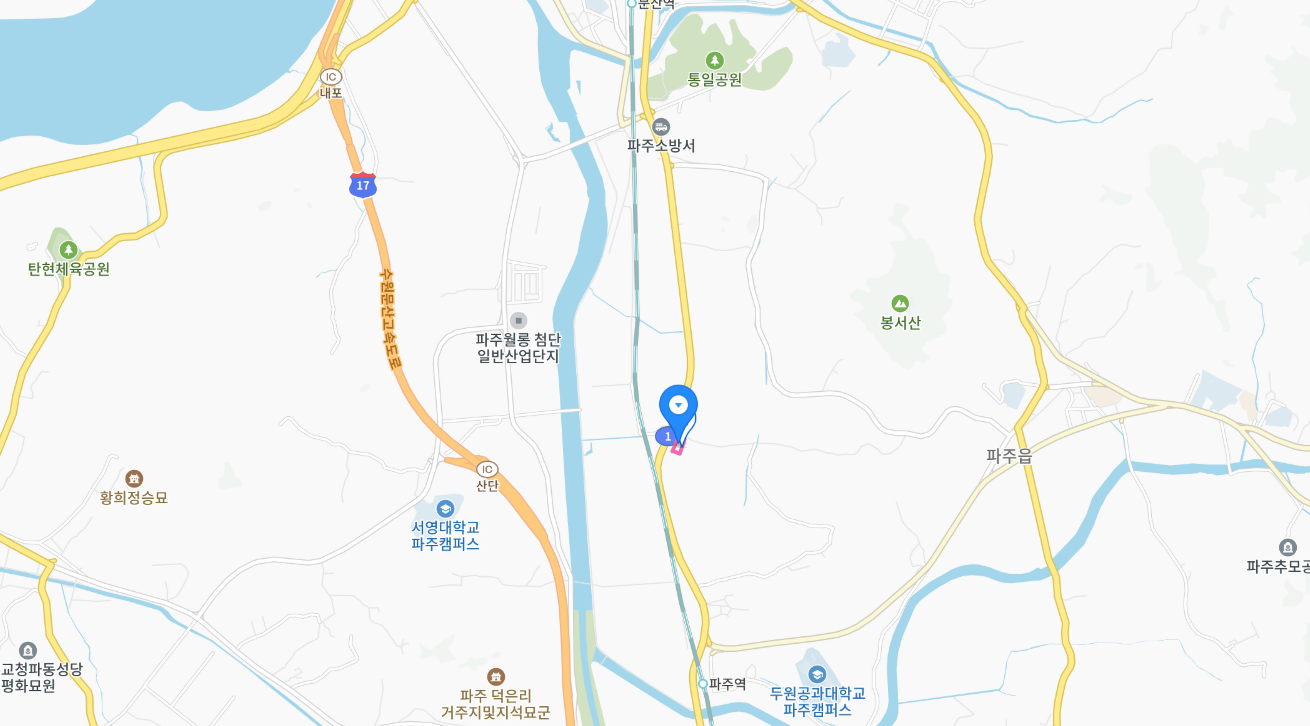Tap the 황희정승묘 heritage site marker
Image resolution: width=1310 pixels, height=726 pixels.
coord(134,479)
